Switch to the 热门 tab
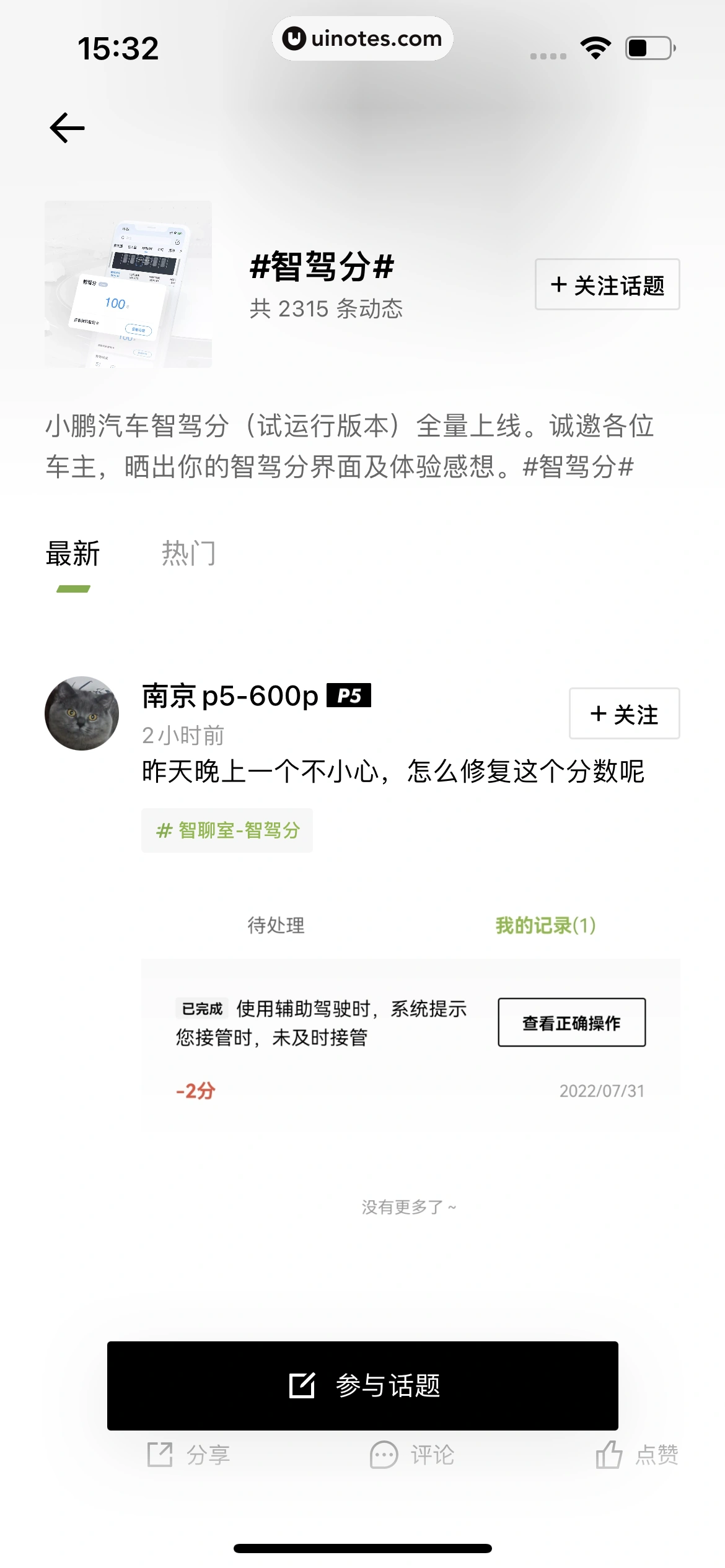The width and height of the screenshot is (725, 1568). [189, 554]
